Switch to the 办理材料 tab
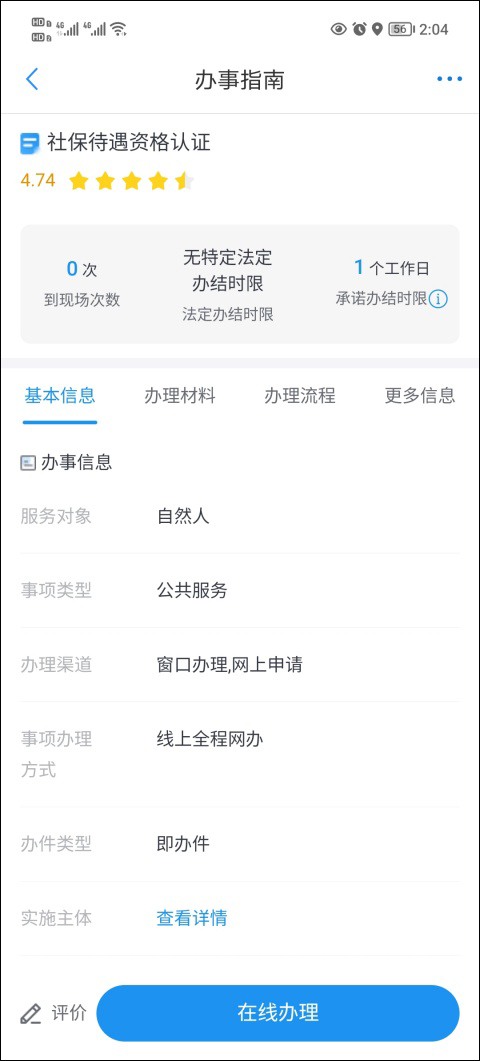Image resolution: width=480 pixels, height=1061 pixels. (x=179, y=396)
